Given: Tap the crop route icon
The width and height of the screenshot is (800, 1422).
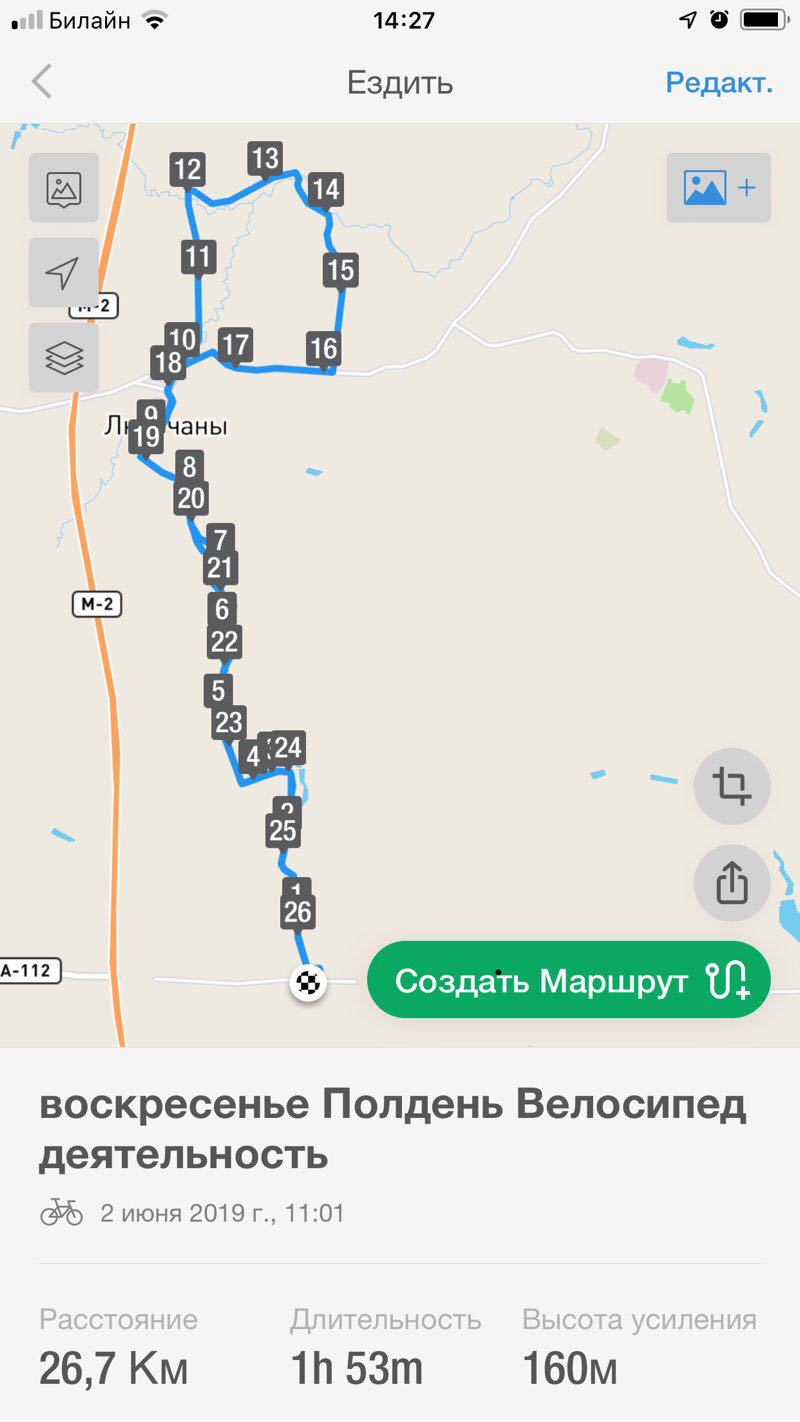Looking at the screenshot, I should pos(732,786).
